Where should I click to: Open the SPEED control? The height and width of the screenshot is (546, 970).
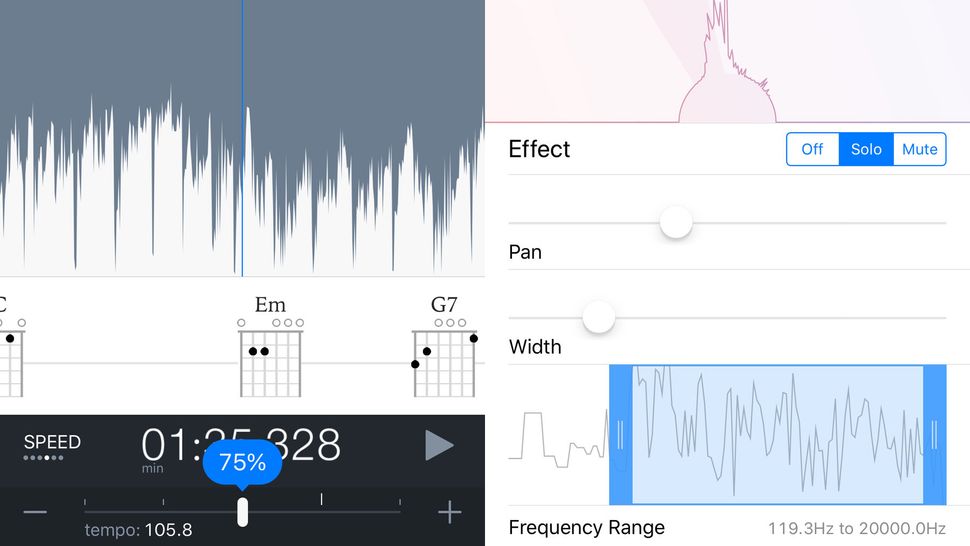click(52, 445)
